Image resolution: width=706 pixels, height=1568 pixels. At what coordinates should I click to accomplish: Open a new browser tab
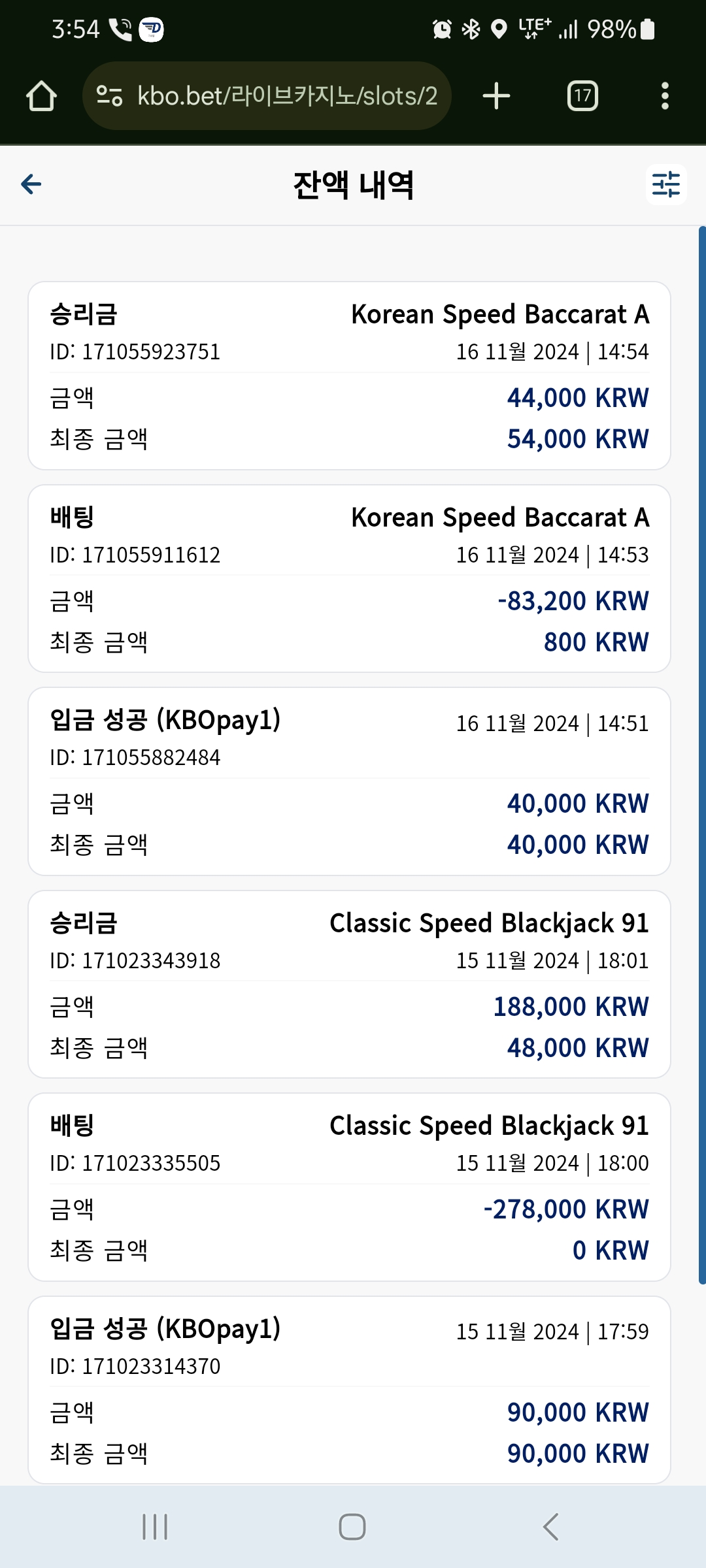496,96
